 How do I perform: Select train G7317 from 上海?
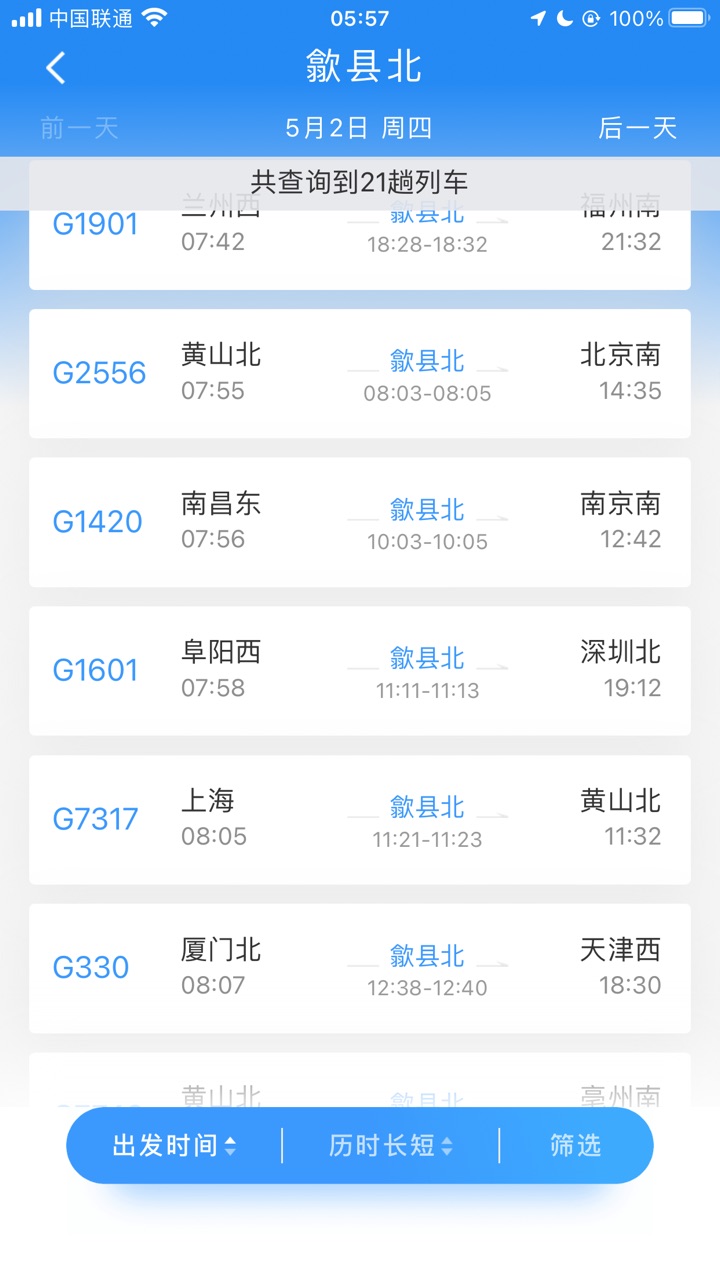pyautogui.click(x=360, y=820)
